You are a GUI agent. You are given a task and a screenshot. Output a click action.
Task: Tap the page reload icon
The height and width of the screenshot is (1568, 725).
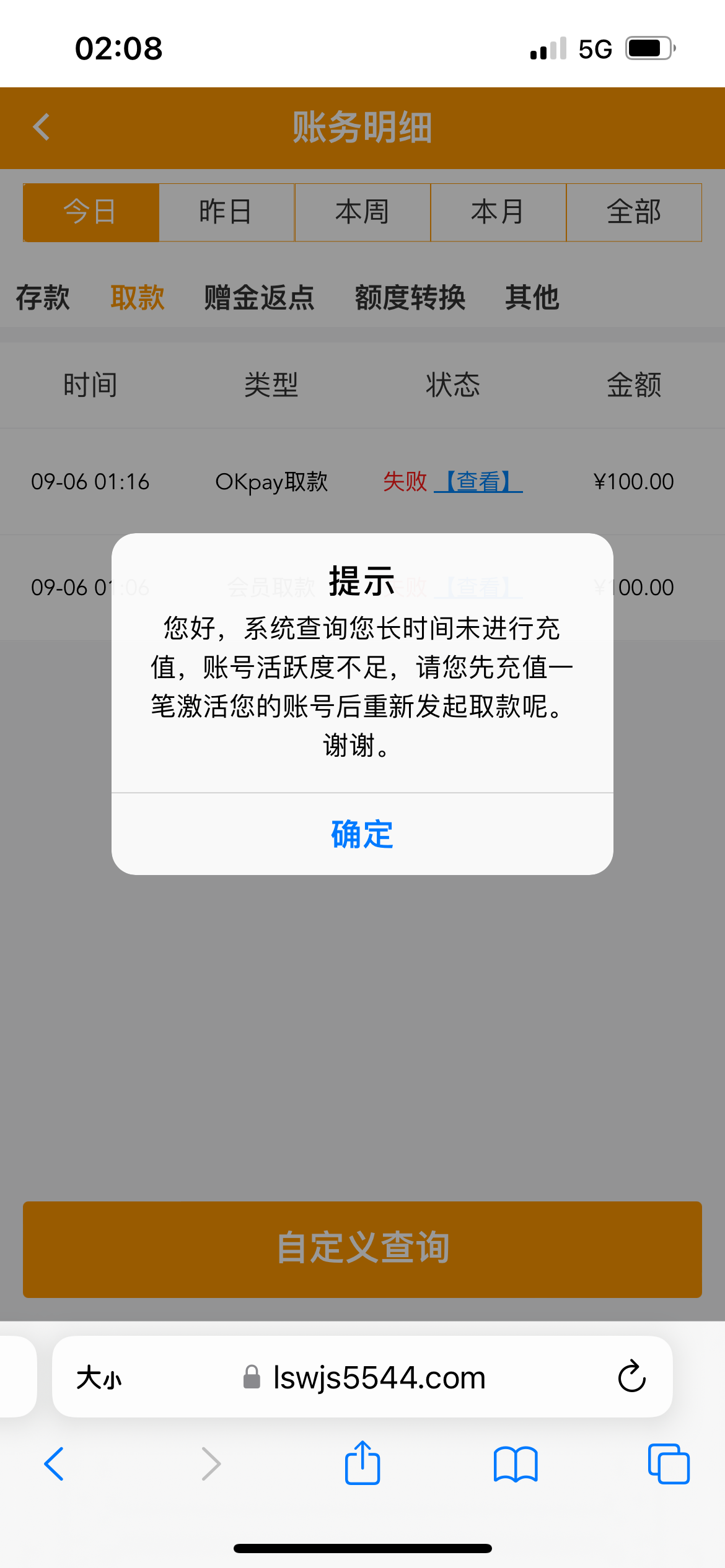pos(630,1377)
